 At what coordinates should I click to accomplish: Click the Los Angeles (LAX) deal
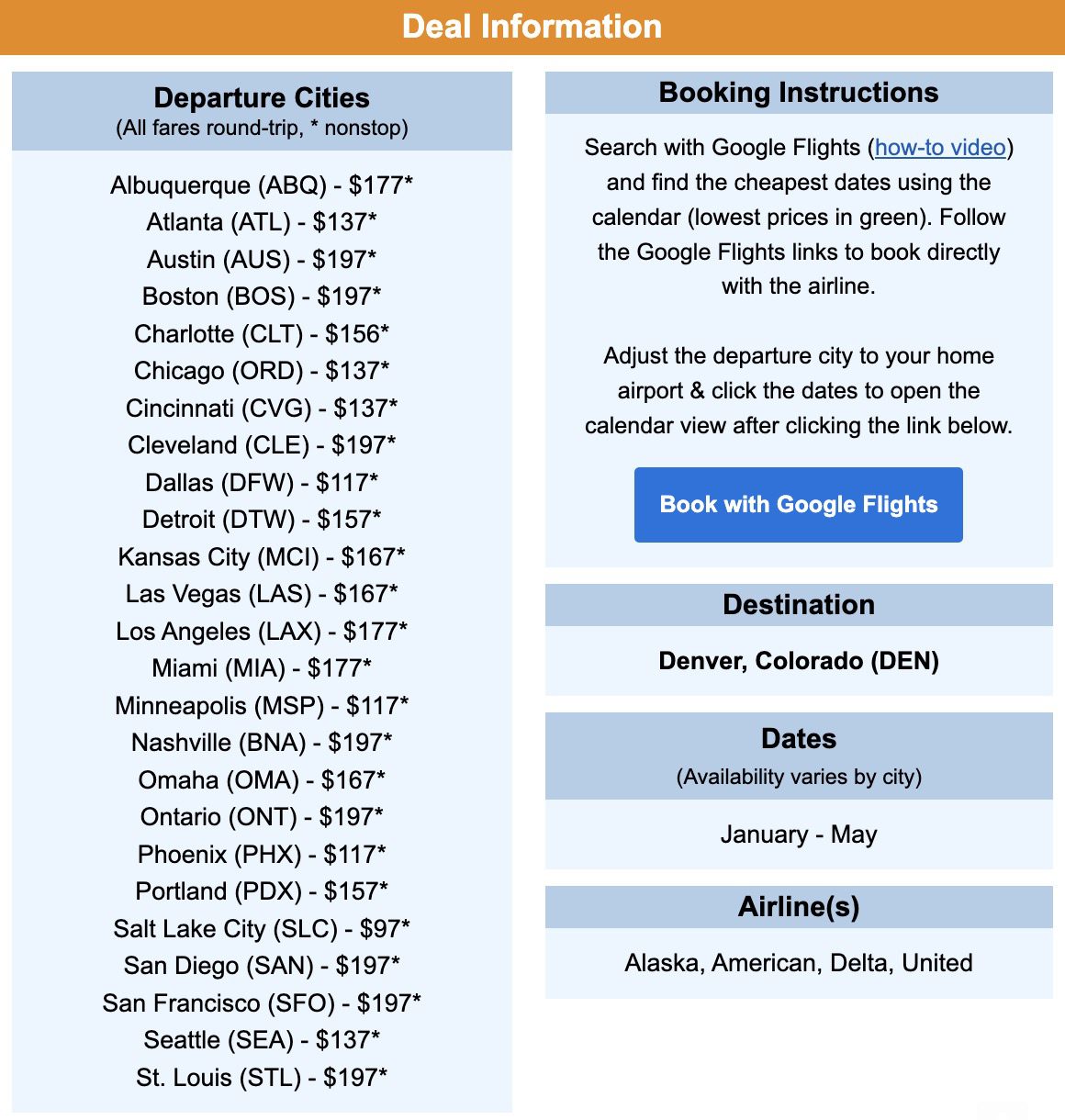(261, 631)
